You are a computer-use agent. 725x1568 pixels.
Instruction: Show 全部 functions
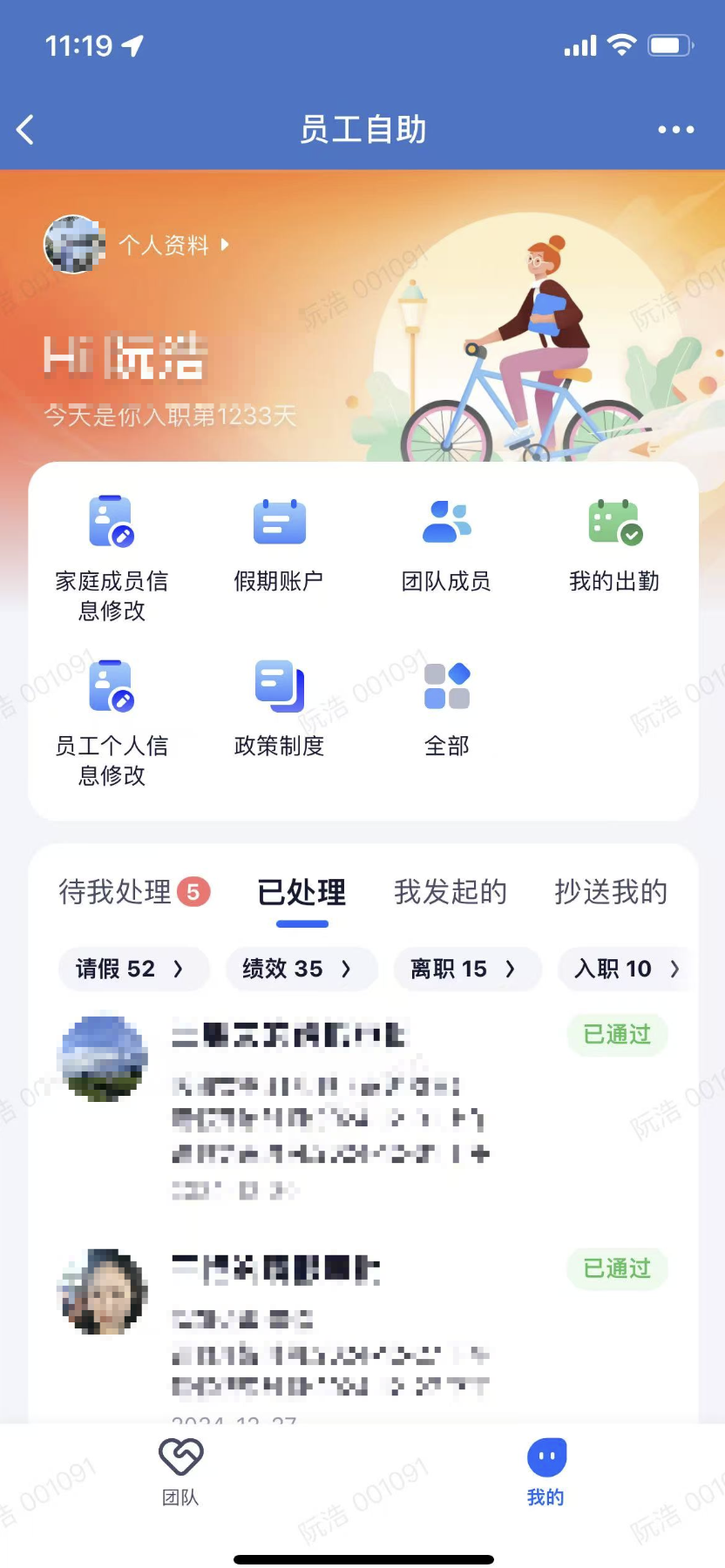click(x=446, y=707)
